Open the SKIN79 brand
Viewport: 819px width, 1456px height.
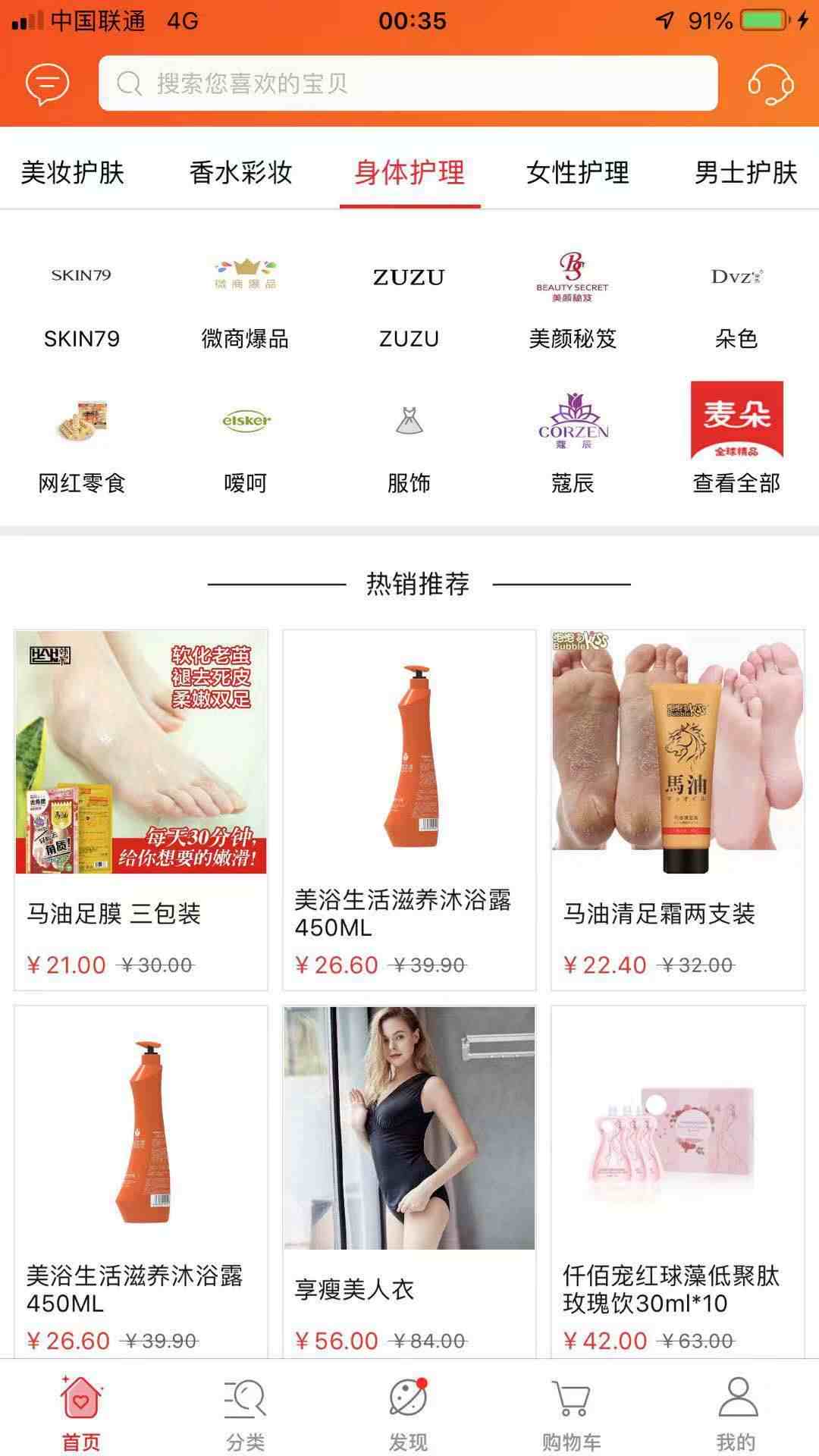pos(81,301)
